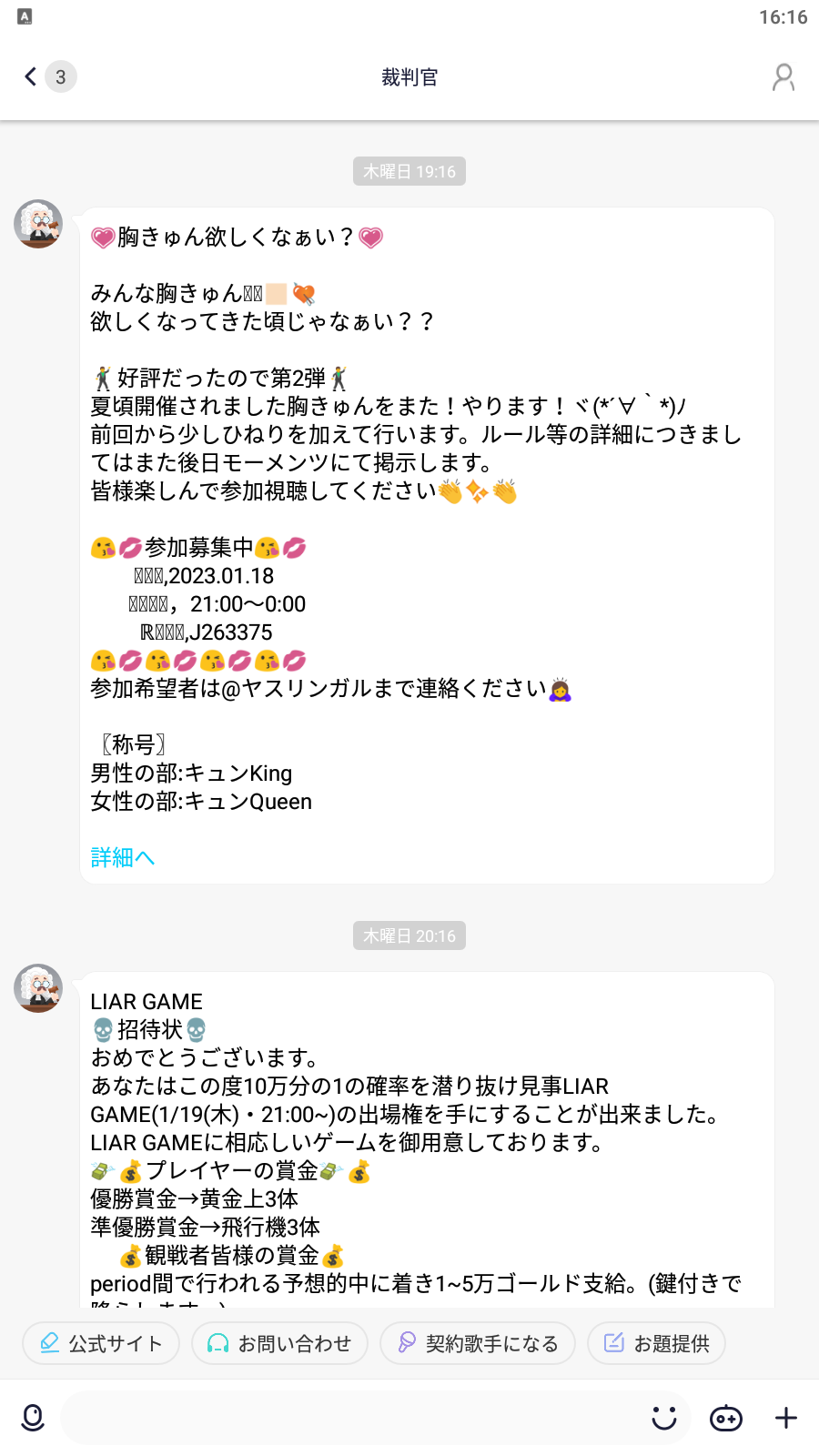Start voice input with the microphone

tap(33, 1418)
